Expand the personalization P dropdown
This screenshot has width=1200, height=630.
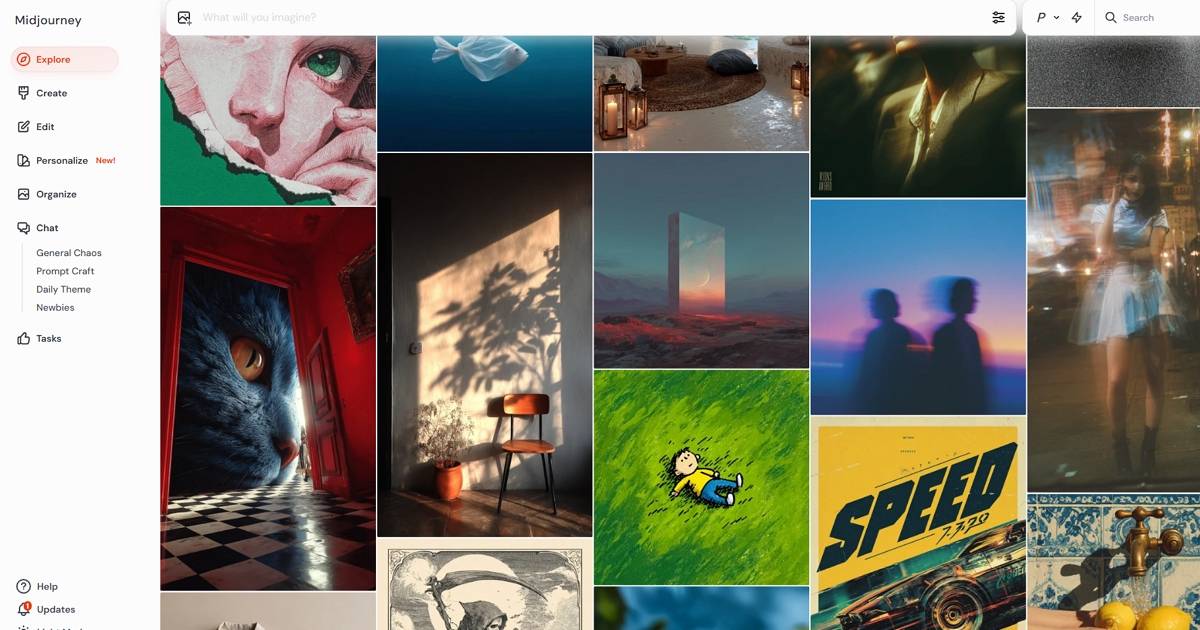1047,17
